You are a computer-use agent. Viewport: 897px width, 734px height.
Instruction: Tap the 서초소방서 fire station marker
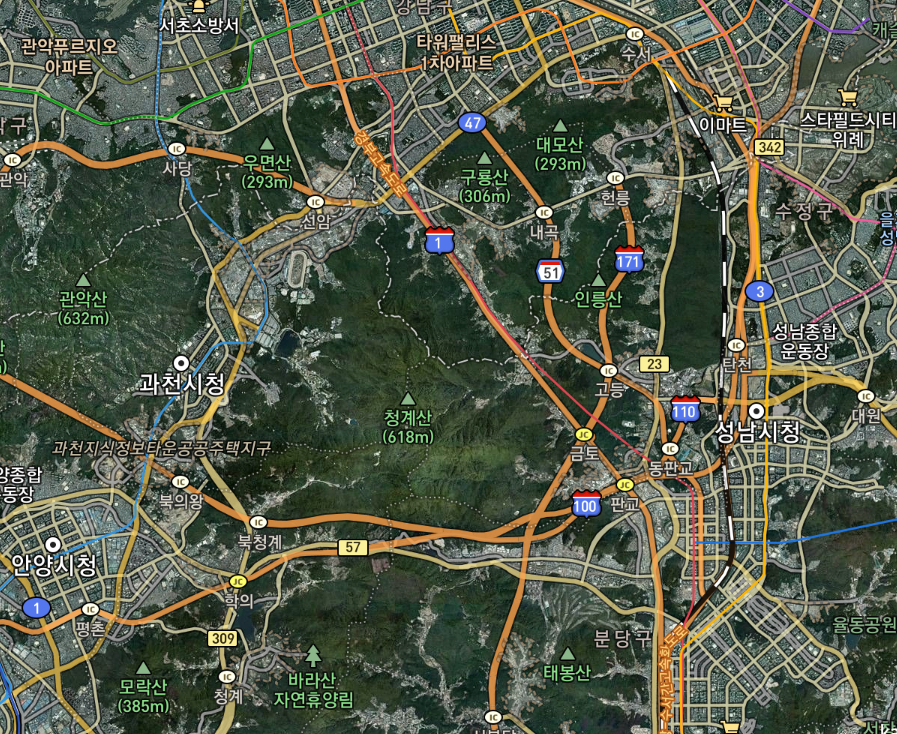tap(198, 6)
